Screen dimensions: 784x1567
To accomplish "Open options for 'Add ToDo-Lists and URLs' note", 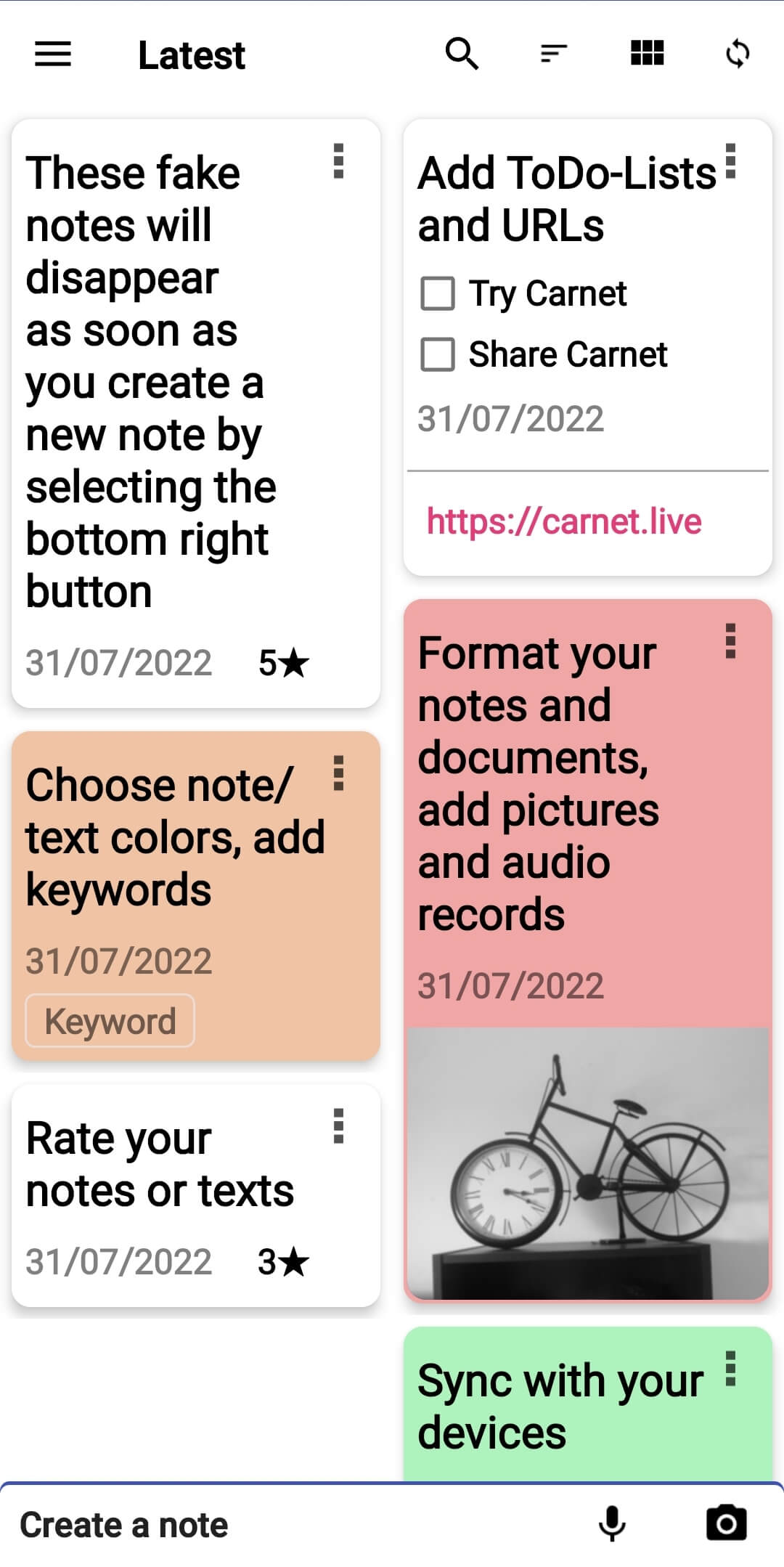I will 730,161.
